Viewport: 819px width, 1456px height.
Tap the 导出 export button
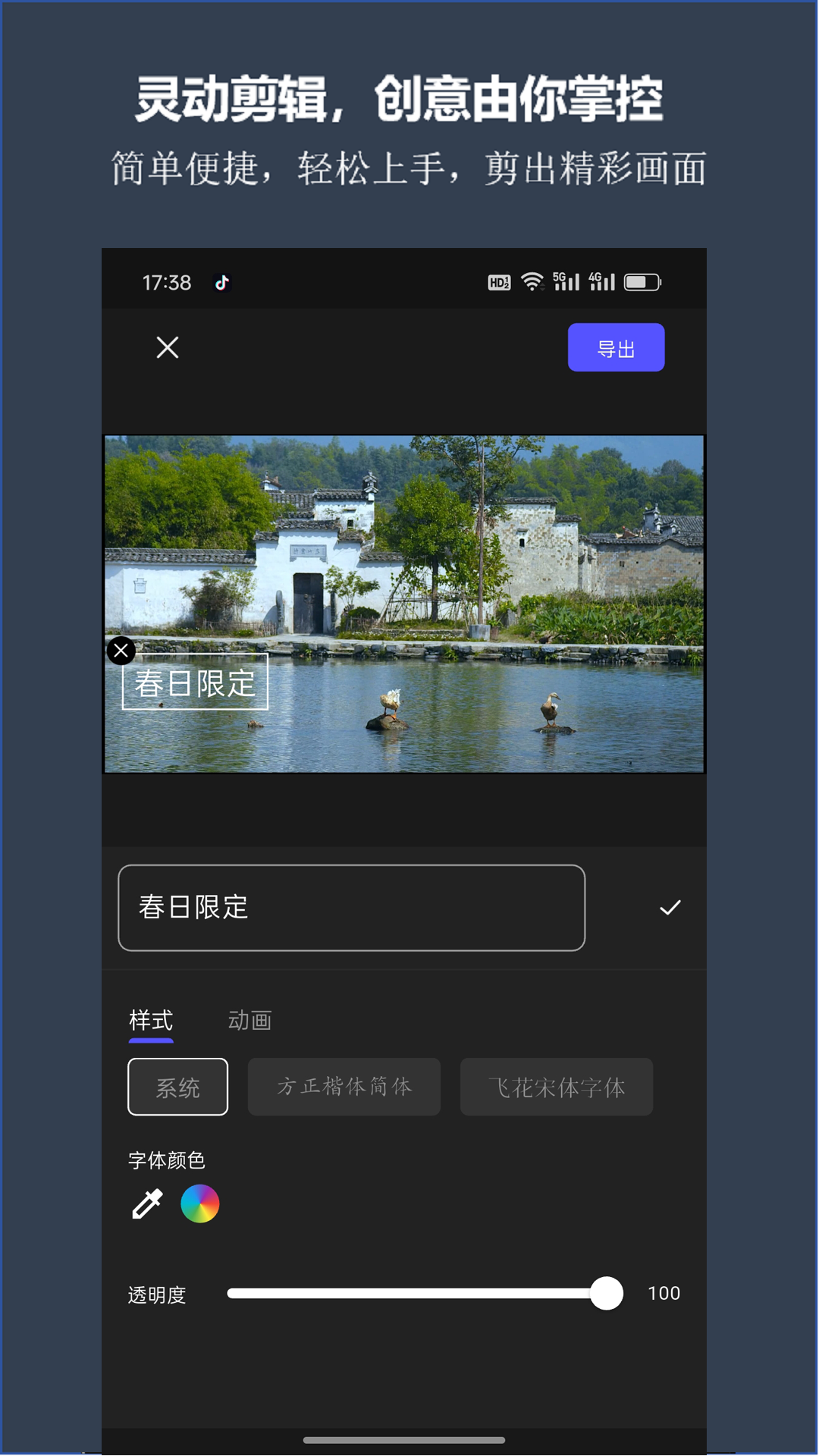tap(616, 347)
